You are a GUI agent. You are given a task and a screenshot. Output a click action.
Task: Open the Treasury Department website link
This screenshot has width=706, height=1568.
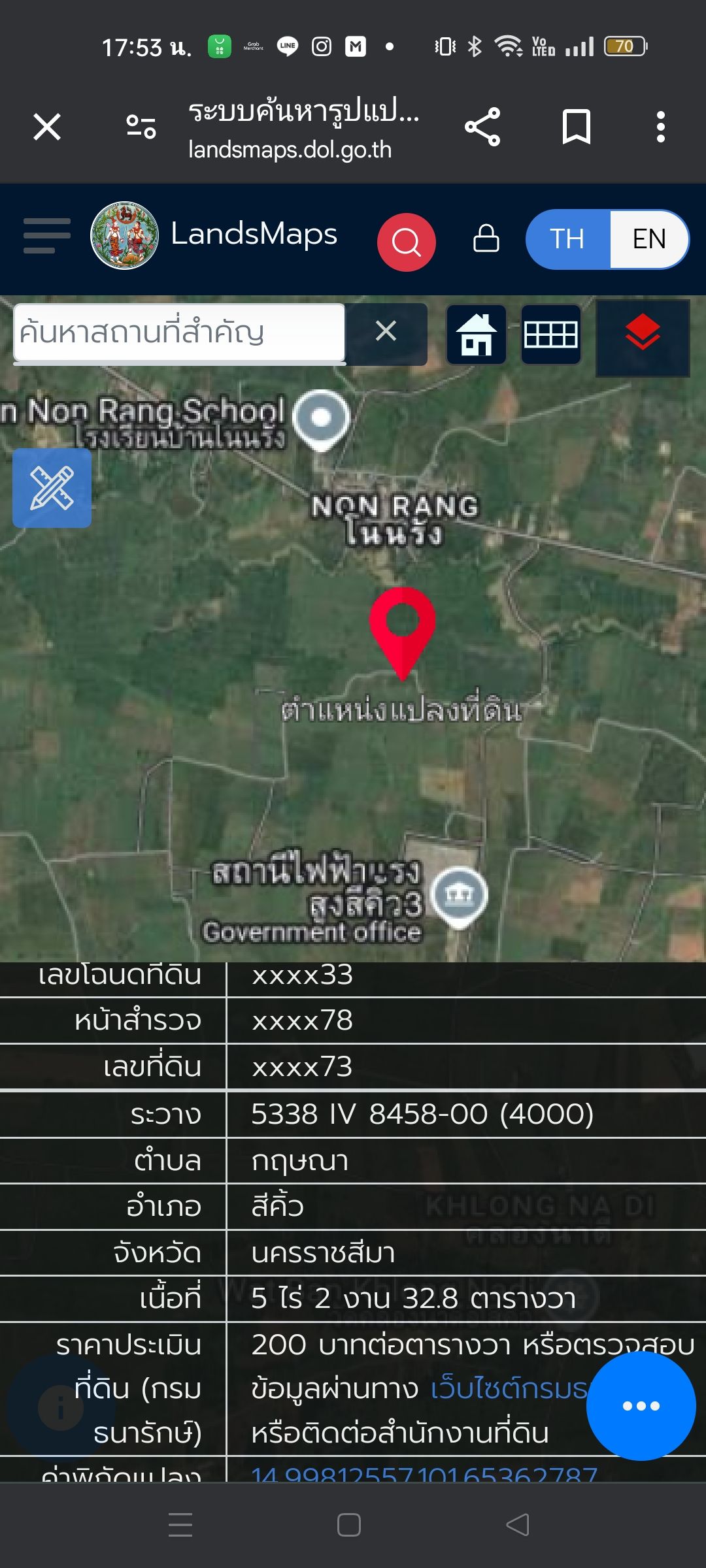click(510, 1388)
